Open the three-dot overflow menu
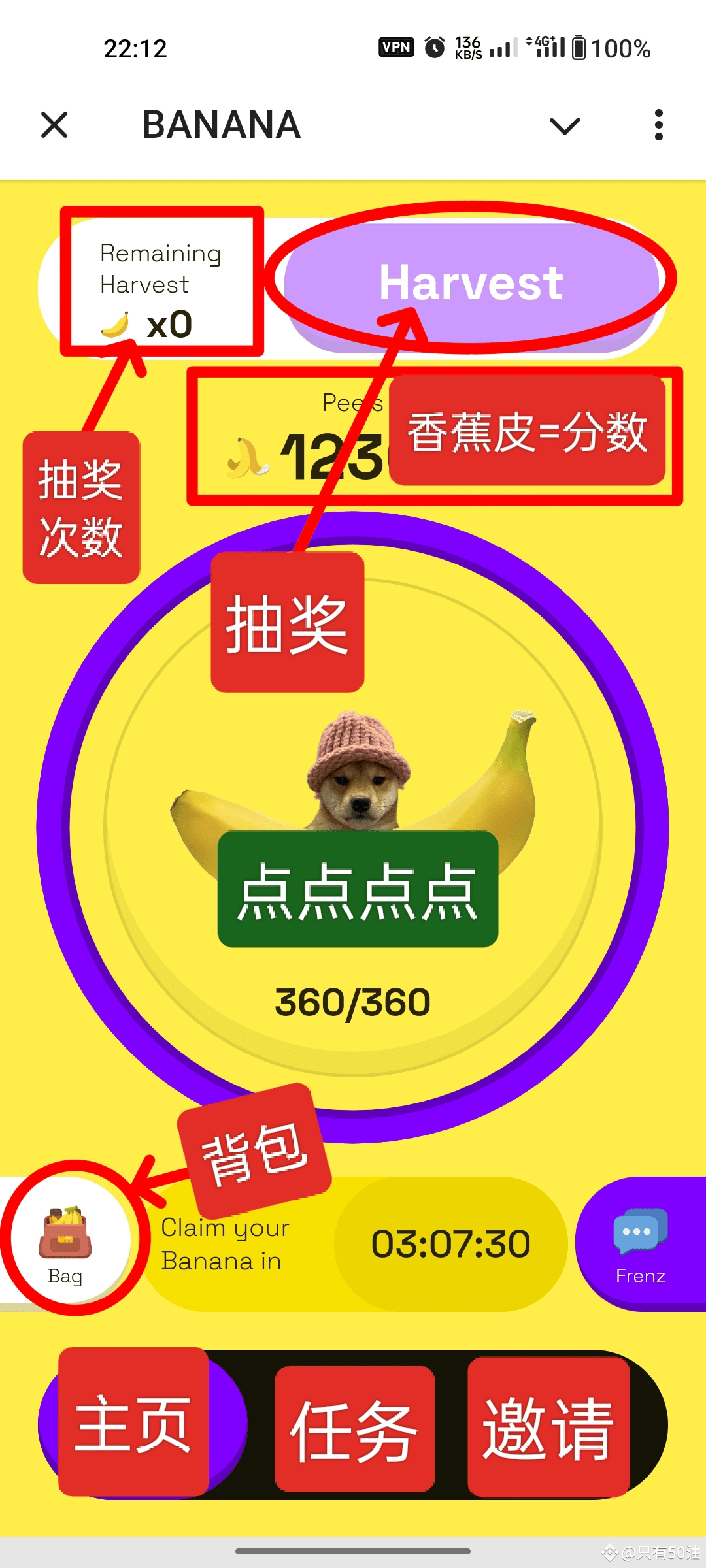 pos(658,125)
